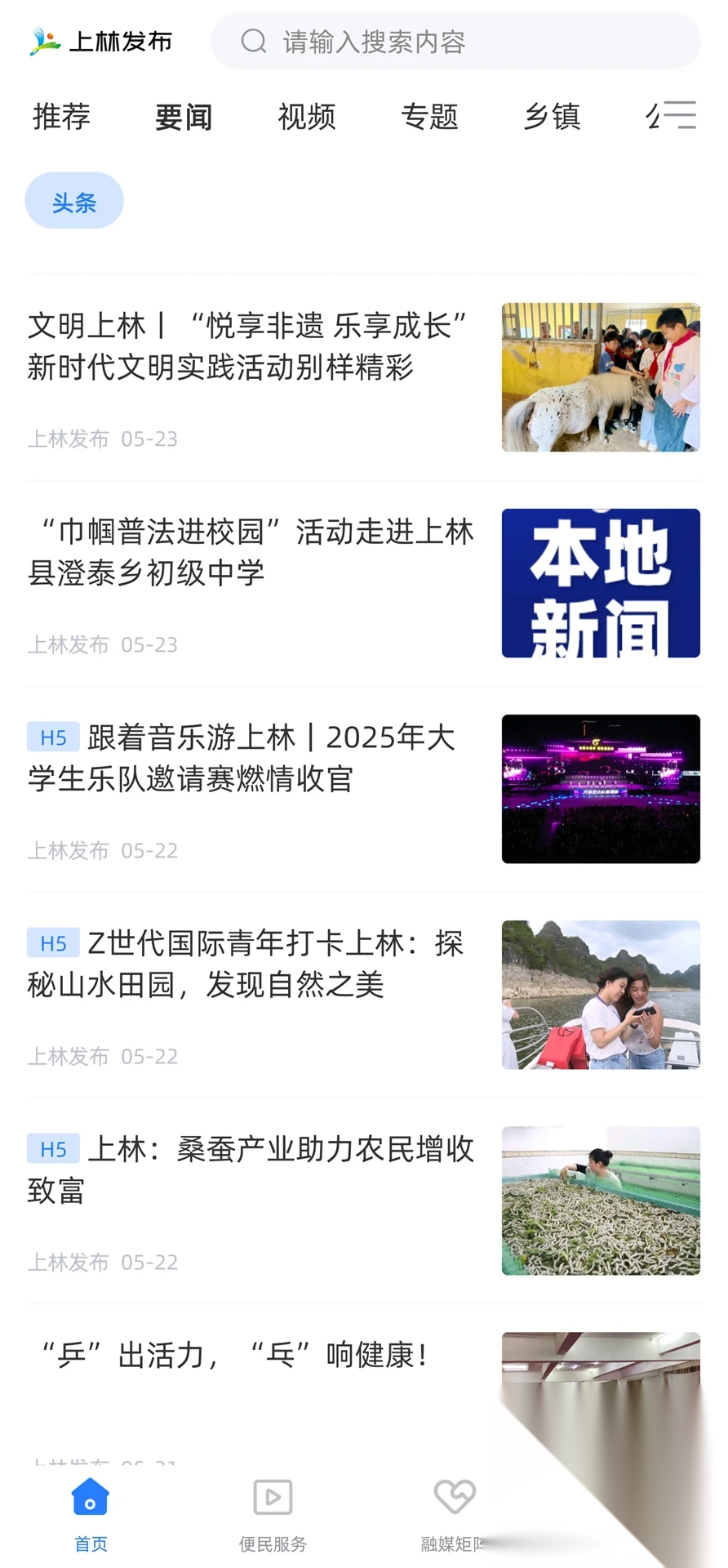Switch to the 推荐 tab

[x=61, y=117]
